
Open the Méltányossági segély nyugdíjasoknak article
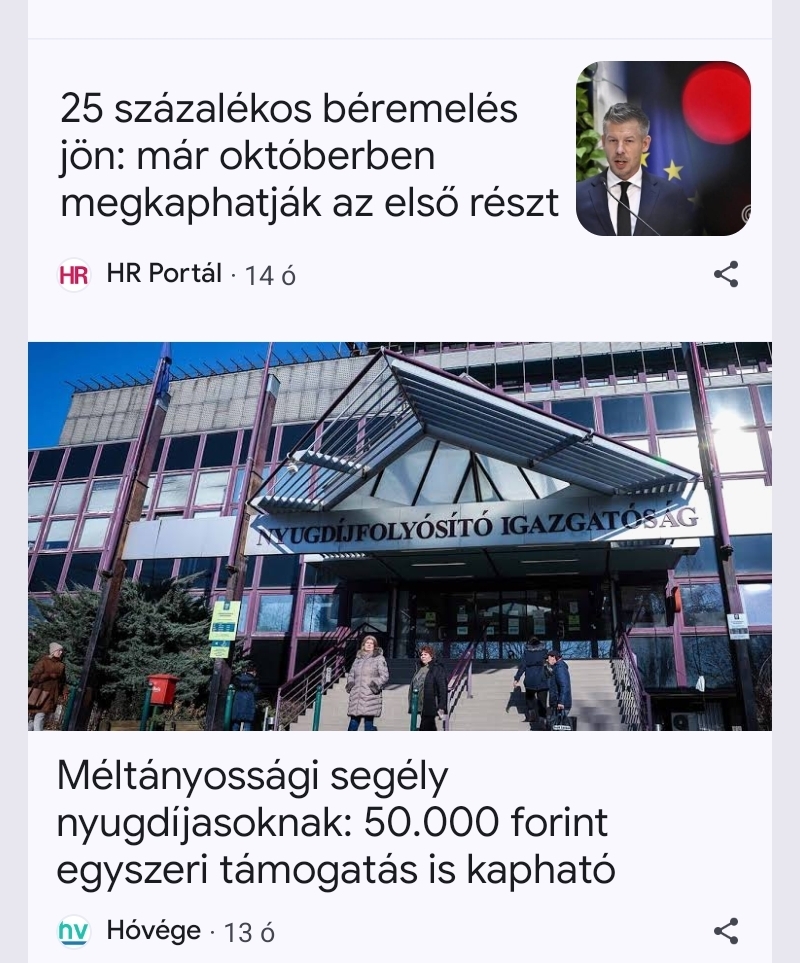point(335,822)
